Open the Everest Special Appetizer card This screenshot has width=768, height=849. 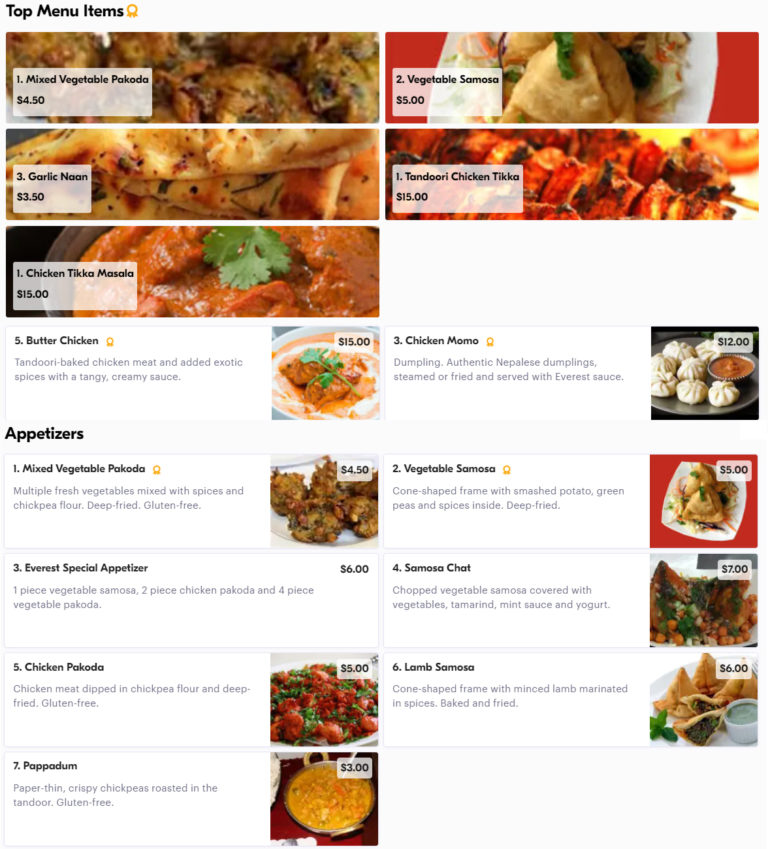click(x=191, y=600)
